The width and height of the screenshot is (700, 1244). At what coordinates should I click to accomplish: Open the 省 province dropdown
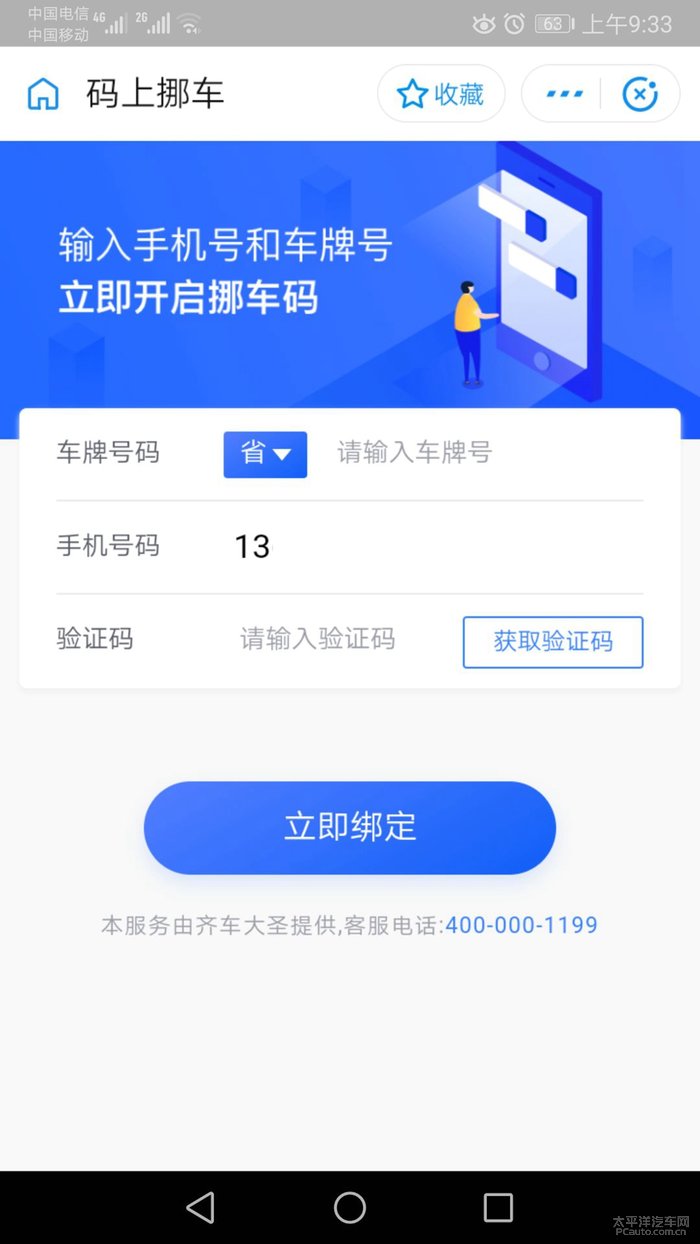pyautogui.click(x=265, y=454)
